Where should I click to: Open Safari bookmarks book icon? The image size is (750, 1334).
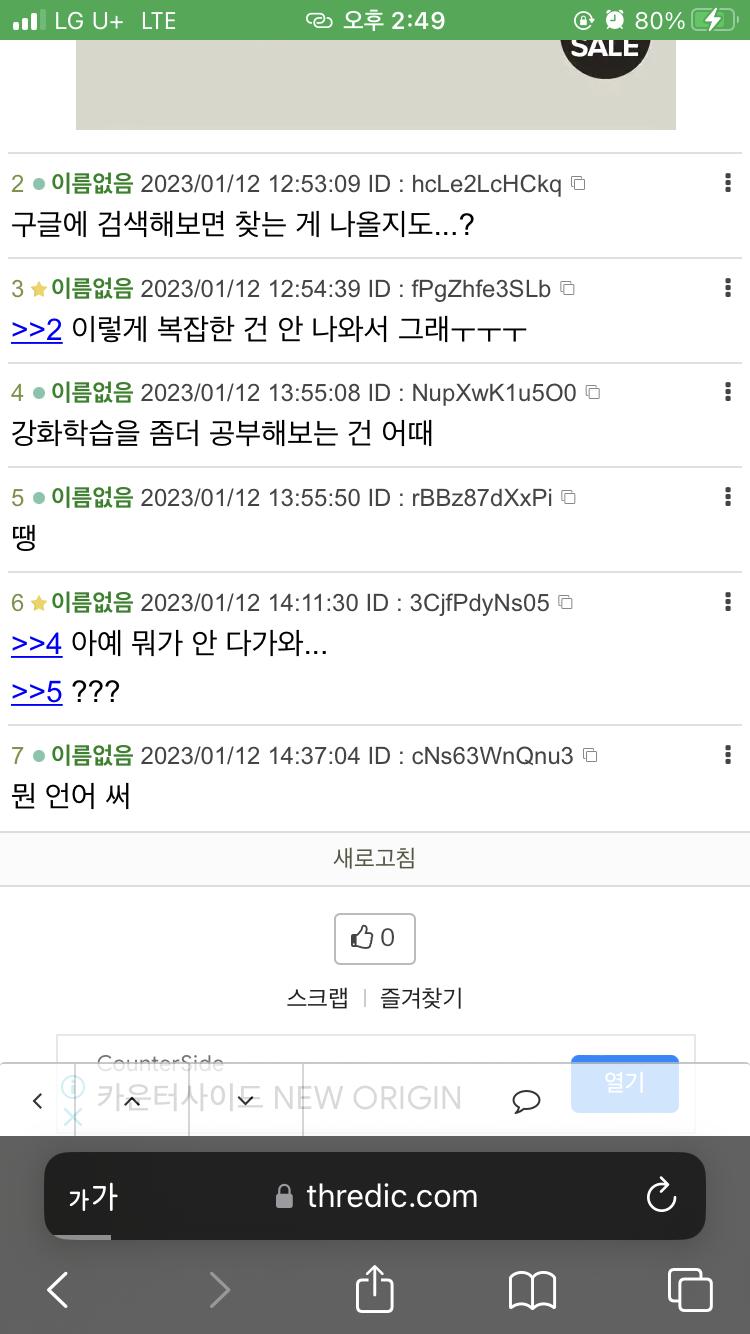[x=532, y=1290]
